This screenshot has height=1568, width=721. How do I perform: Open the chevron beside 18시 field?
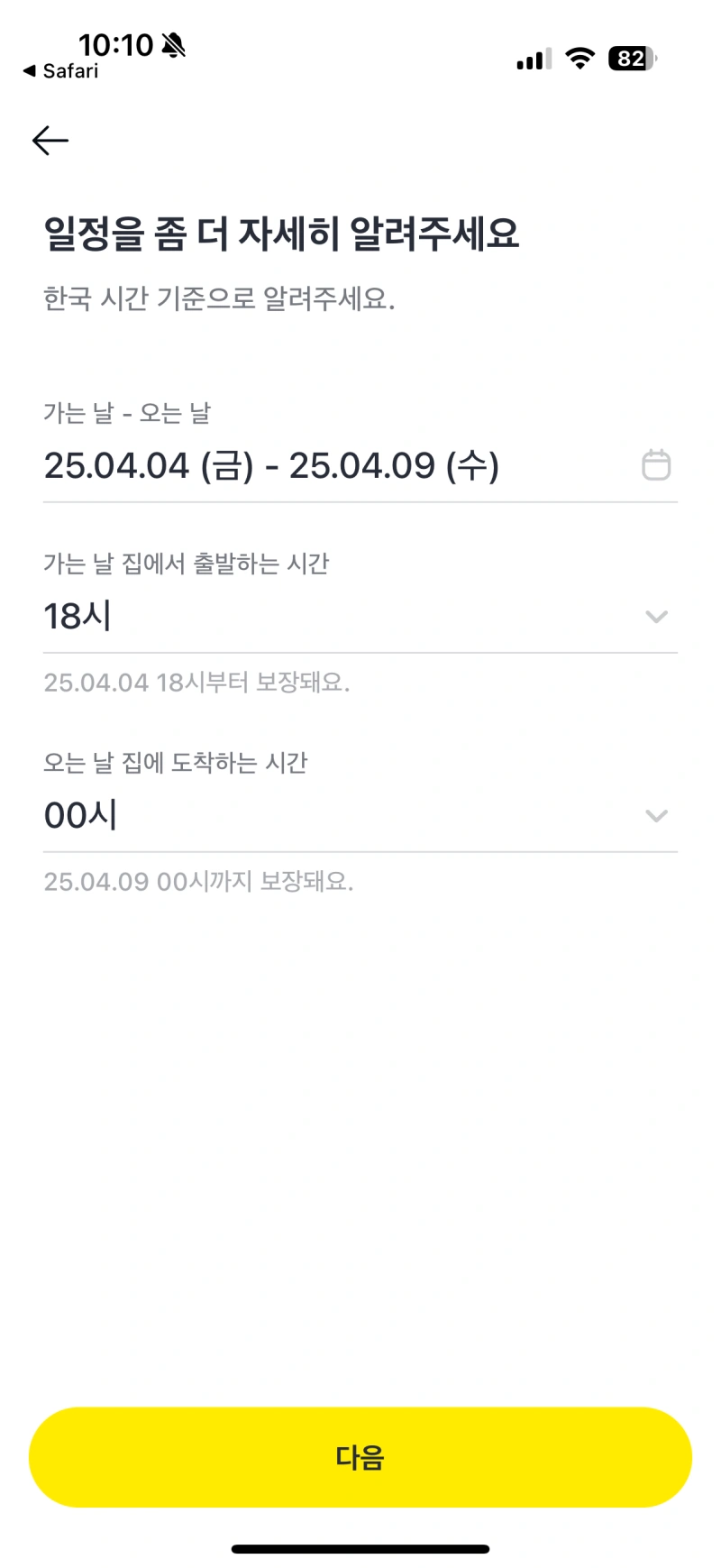click(x=655, y=616)
